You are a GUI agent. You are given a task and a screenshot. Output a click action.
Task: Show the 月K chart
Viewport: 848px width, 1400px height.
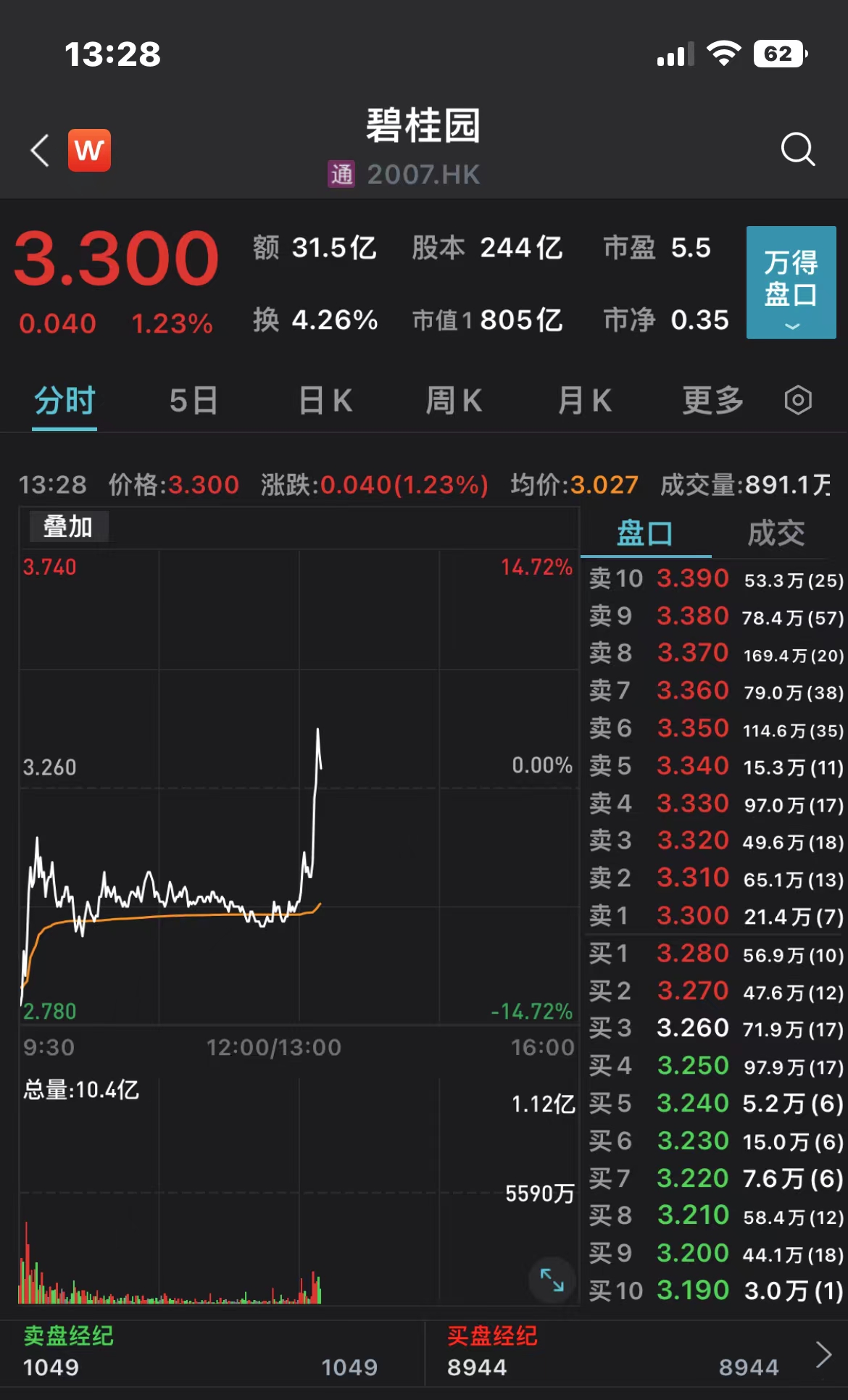584,401
